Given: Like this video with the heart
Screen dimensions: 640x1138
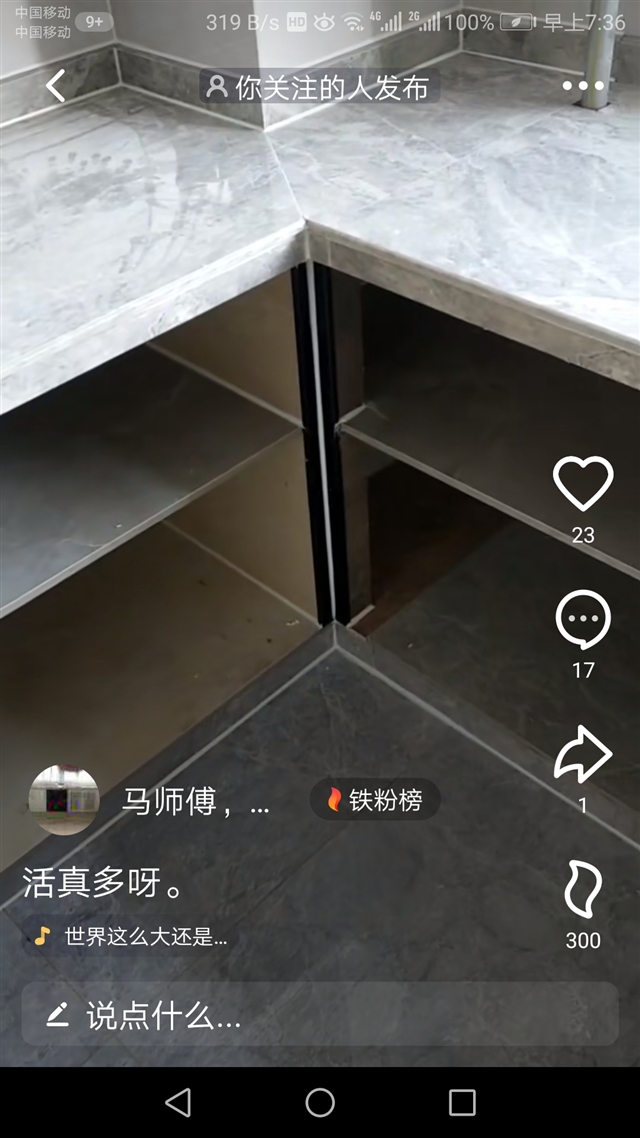Looking at the screenshot, I should pyautogui.click(x=583, y=483).
